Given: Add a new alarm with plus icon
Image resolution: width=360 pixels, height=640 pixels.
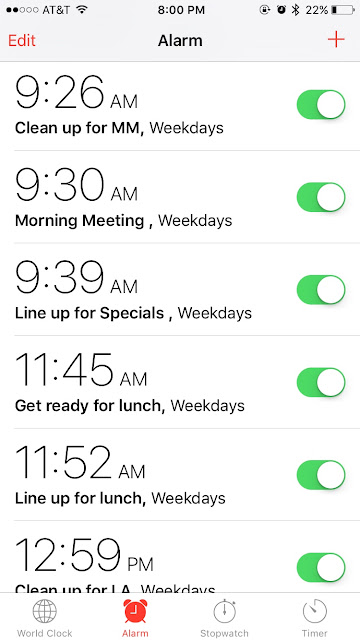Looking at the screenshot, I should [336, 40].
